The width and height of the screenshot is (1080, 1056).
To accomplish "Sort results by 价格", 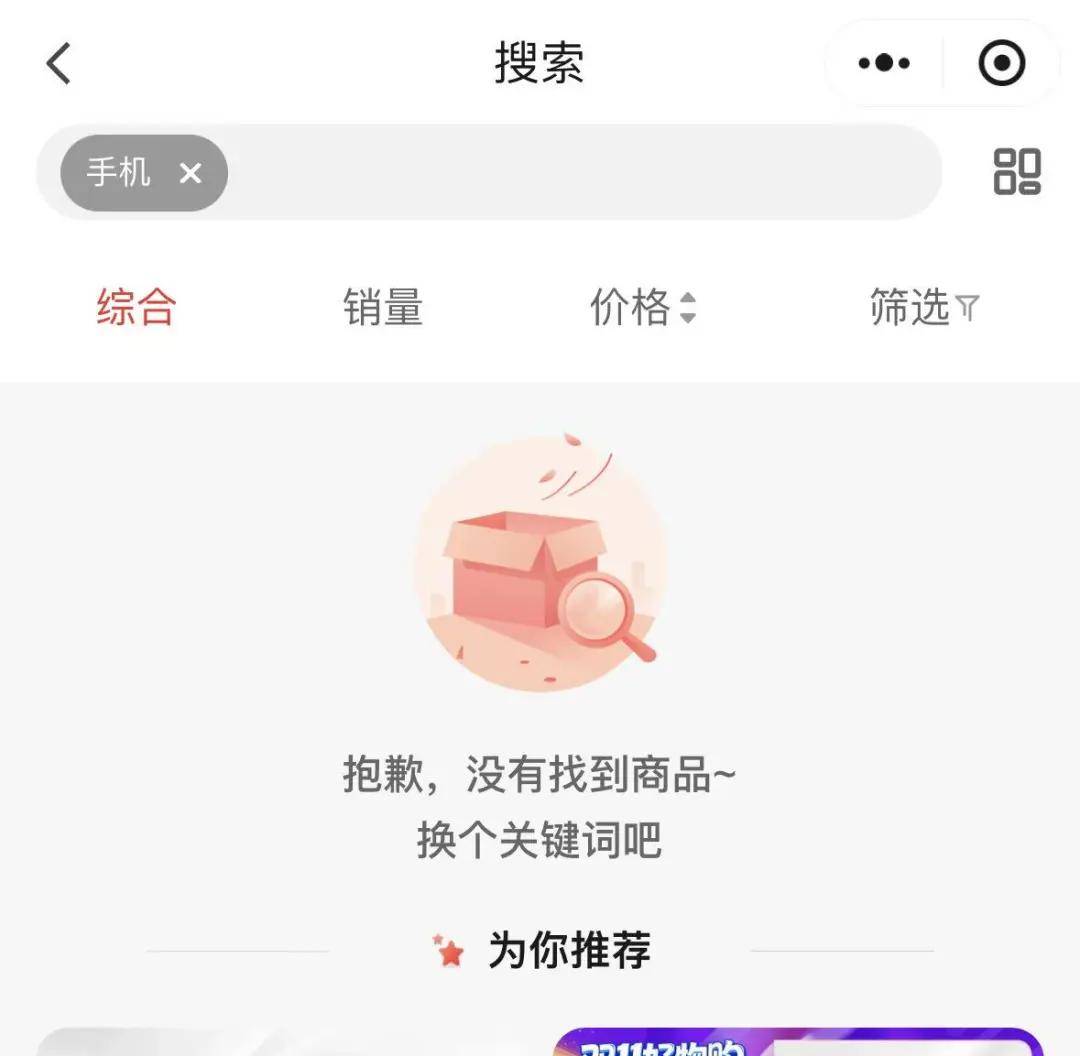I will tap(642, 307).
